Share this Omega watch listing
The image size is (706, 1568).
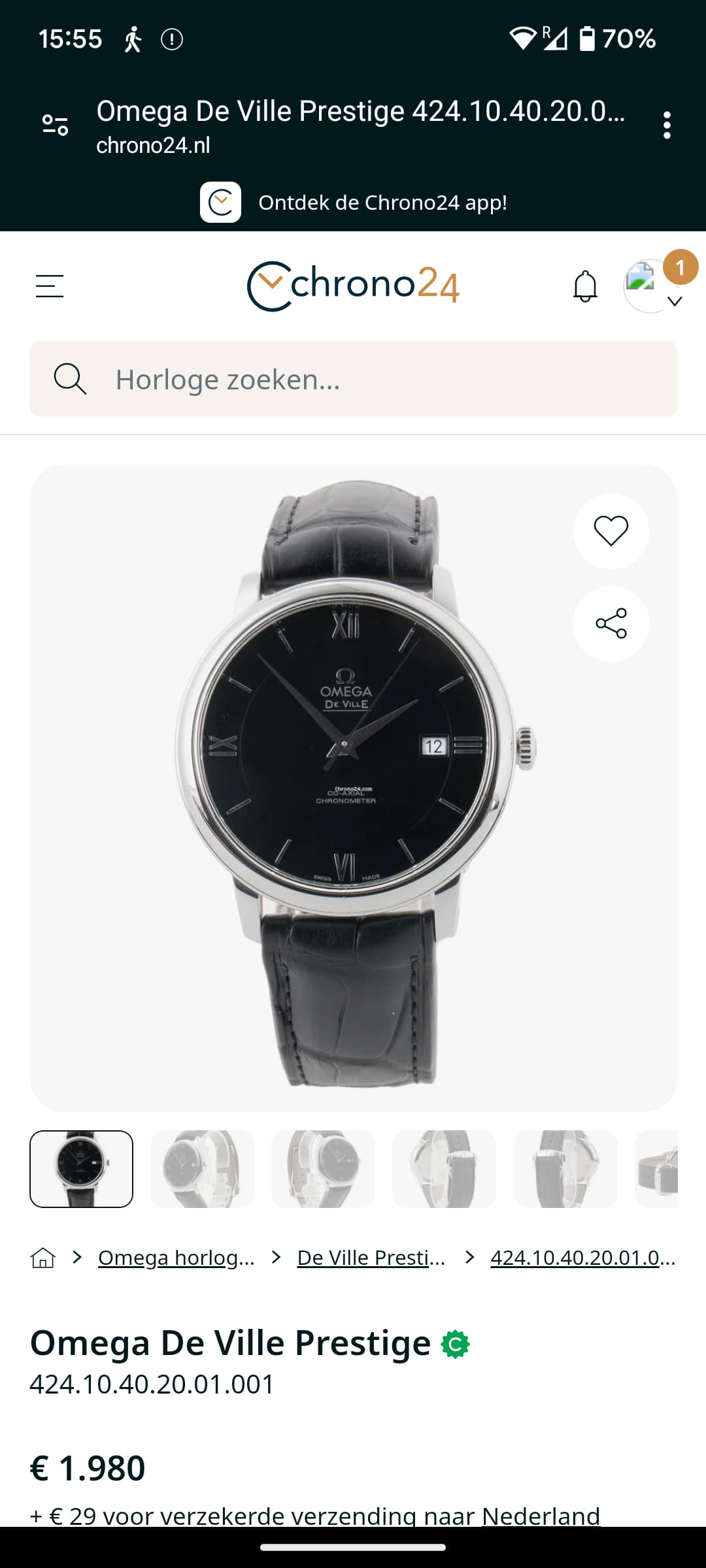tap(611, 623)
